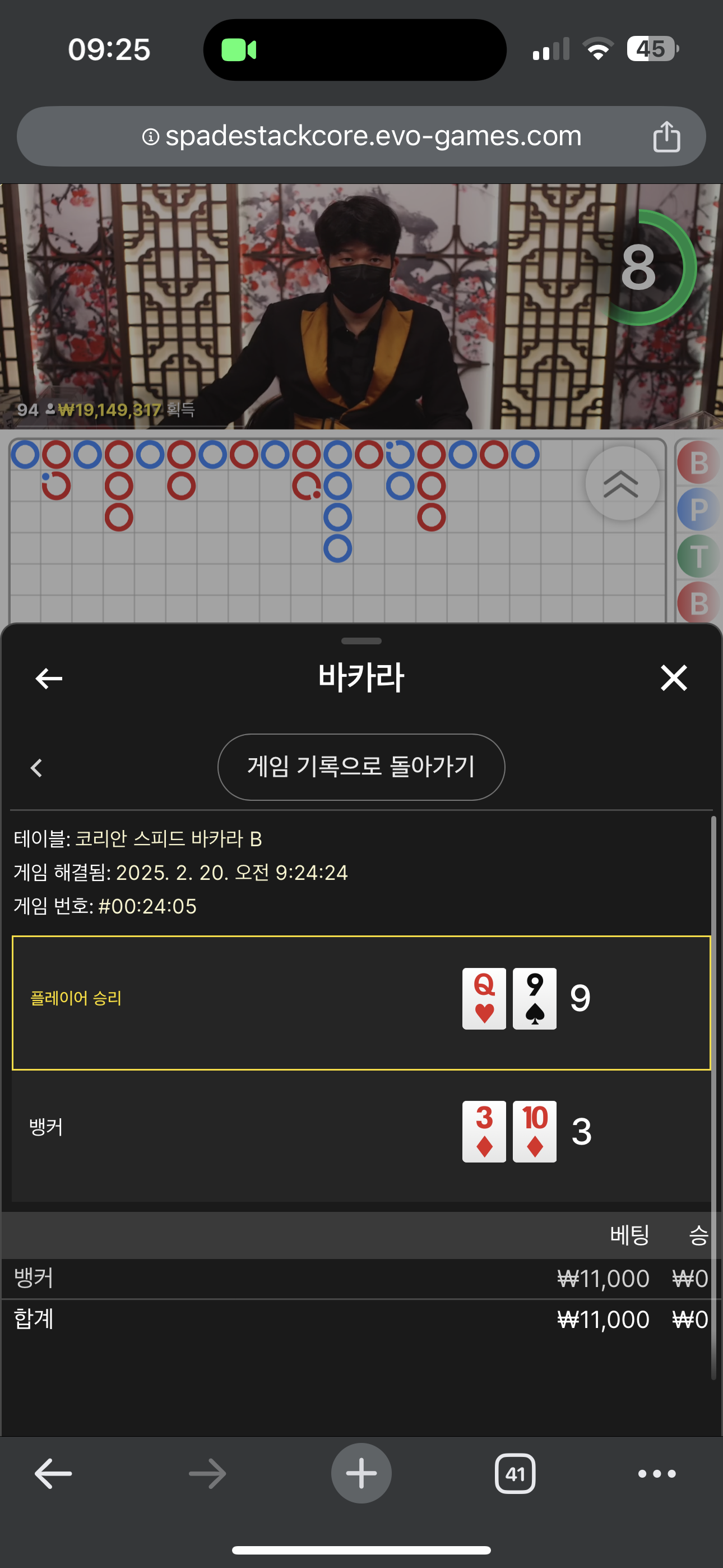Screen dimensions: 723x1568
Task: Open a new browser tab
Action: pos(361,1474)
